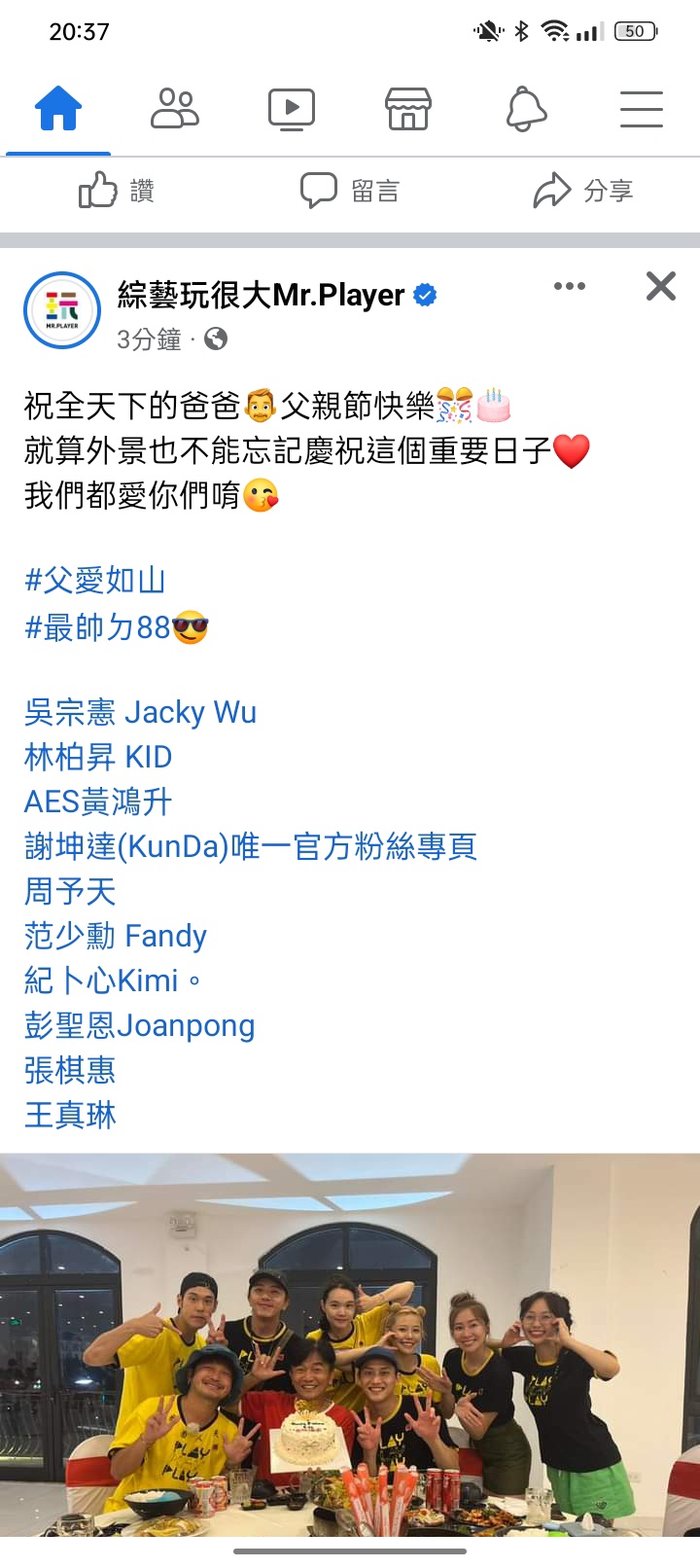Switch to the Watch video tab
Viewport: 700px width, 1568px height.
292,108
